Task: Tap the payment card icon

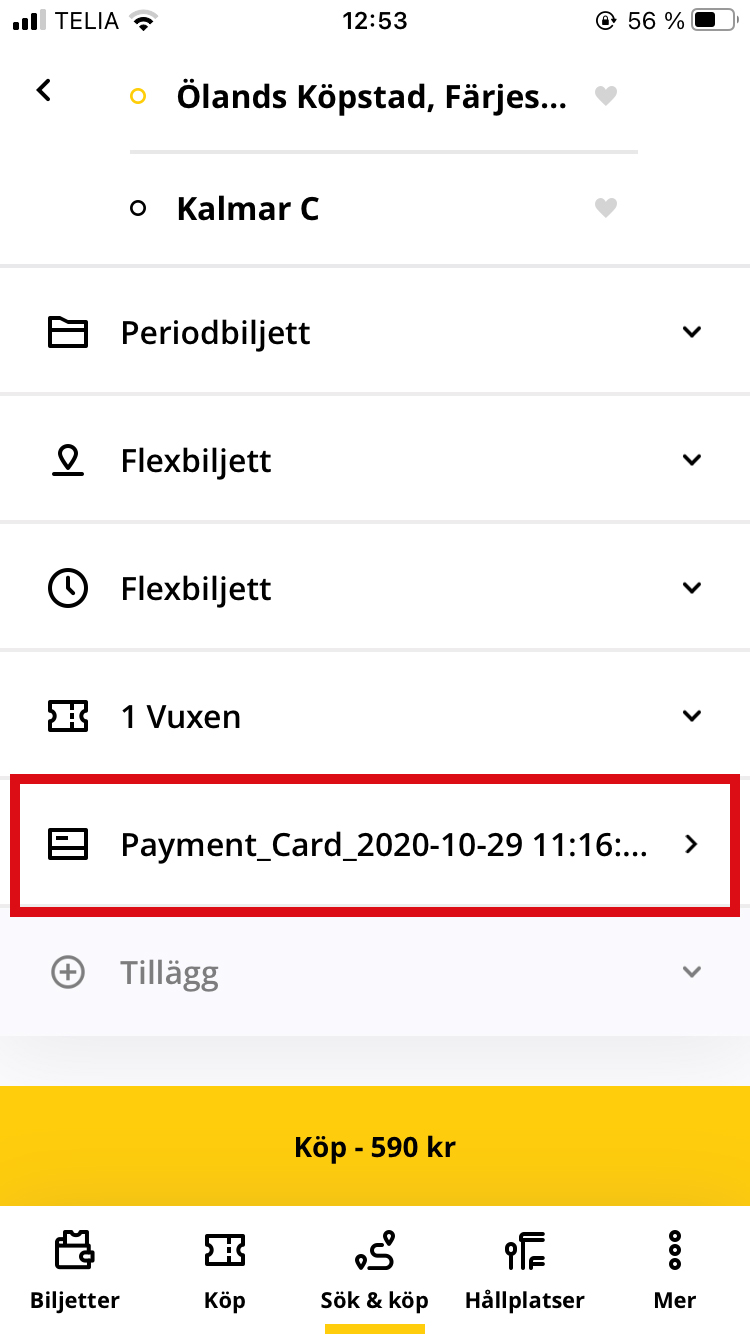Action: pyautogui.click(x=68, y=844)
